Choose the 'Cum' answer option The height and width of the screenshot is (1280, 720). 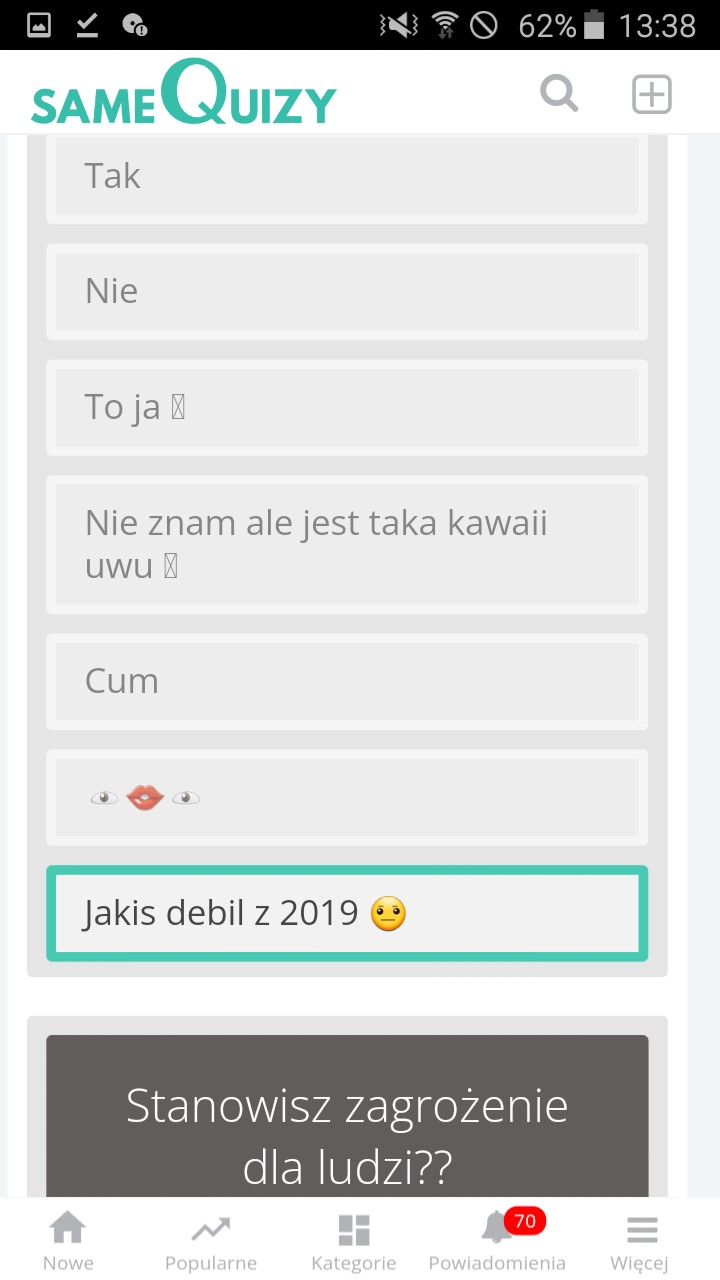coord(346,681)
